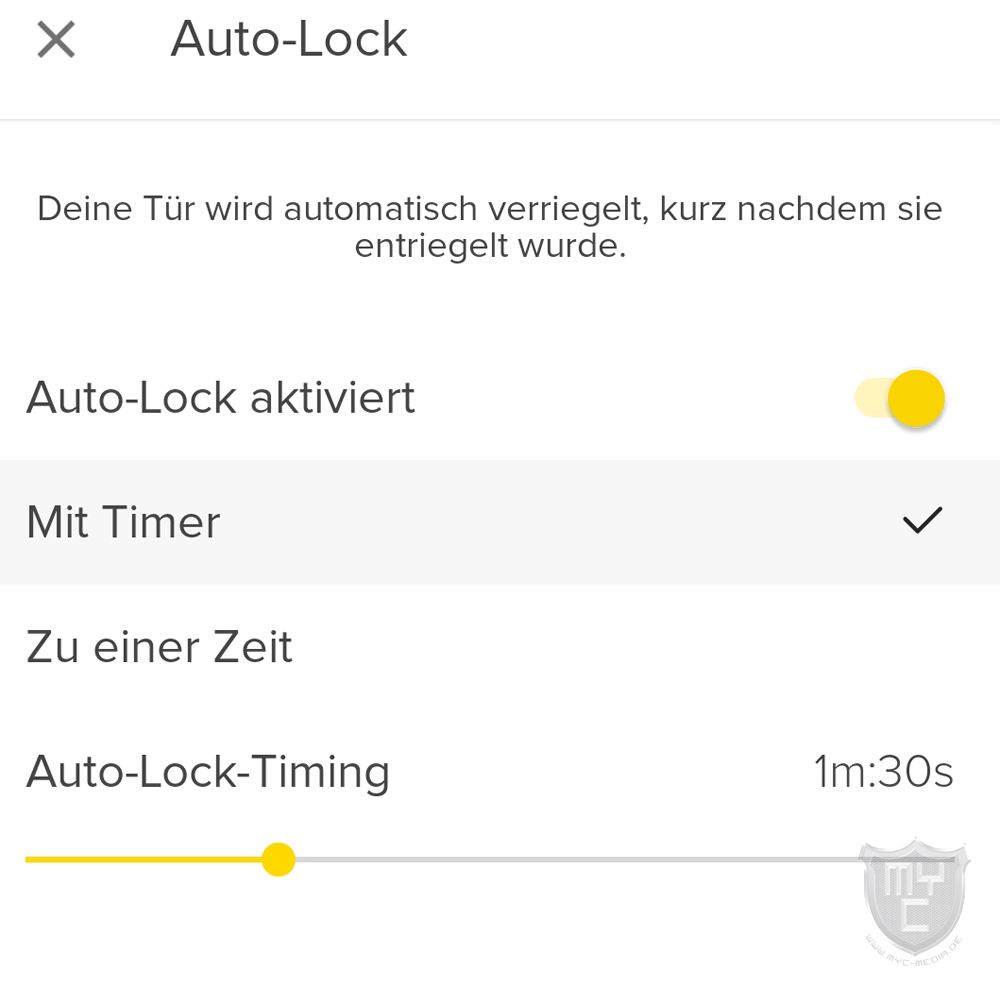Viewport: 1000px width, 989px height.
Task: Close the Auto-Lock settings screen
Action: [56, 41]
